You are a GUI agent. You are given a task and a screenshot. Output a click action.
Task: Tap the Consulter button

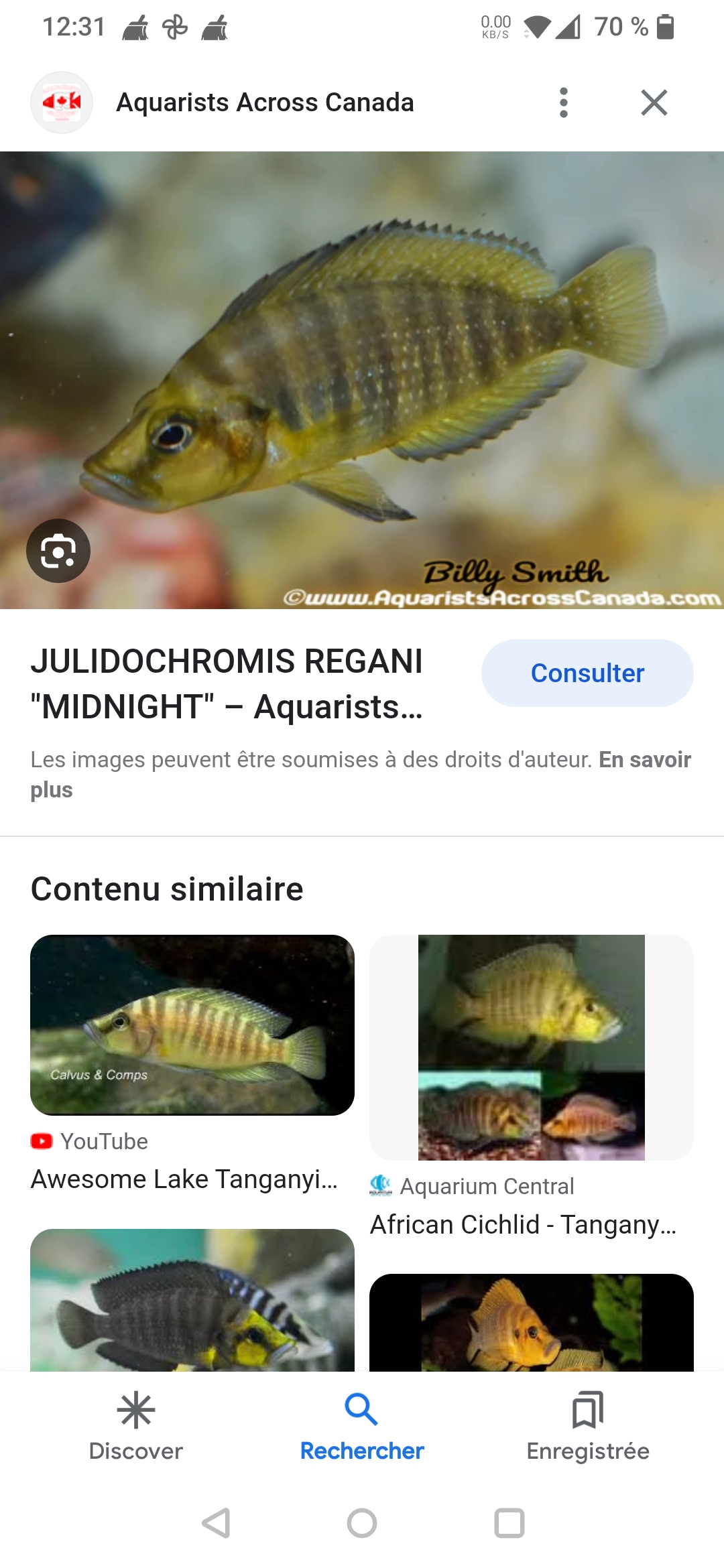click(587, 673)
